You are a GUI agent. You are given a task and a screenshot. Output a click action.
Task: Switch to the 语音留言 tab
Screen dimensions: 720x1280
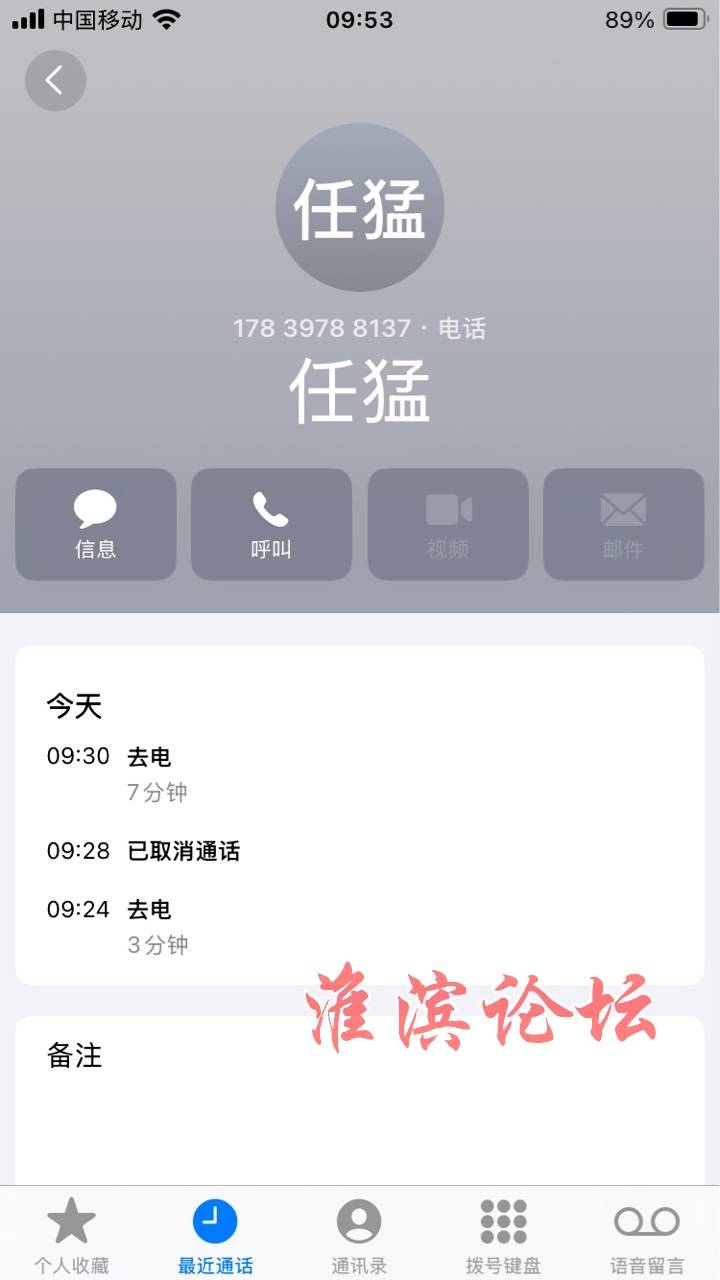pos(647,1236)
